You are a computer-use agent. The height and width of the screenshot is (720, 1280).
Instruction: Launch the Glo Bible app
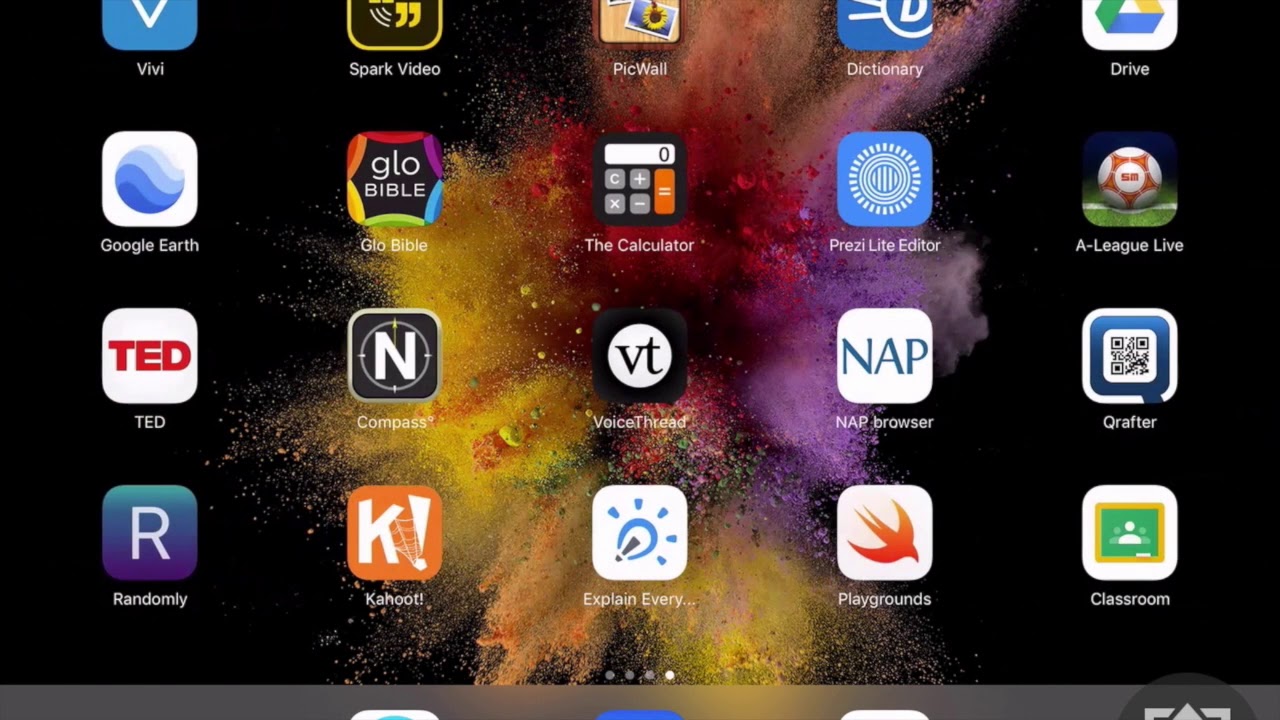tap(394, 180)
